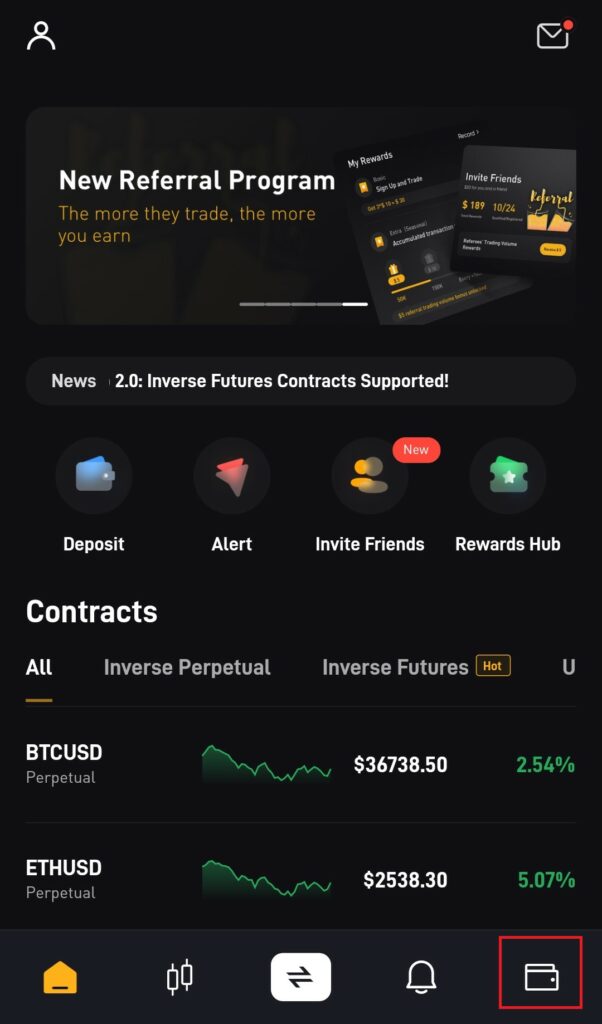
Task: Open the BTCUSD Perpetual contract
Action: (x=300, y=765)
